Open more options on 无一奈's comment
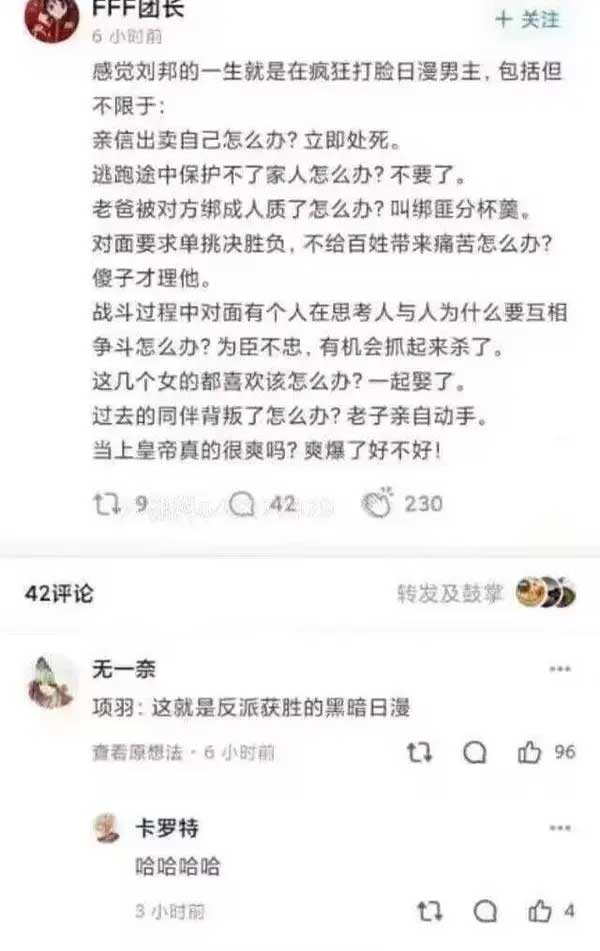This screenshot has width=600, height=951. coord(562,668)
